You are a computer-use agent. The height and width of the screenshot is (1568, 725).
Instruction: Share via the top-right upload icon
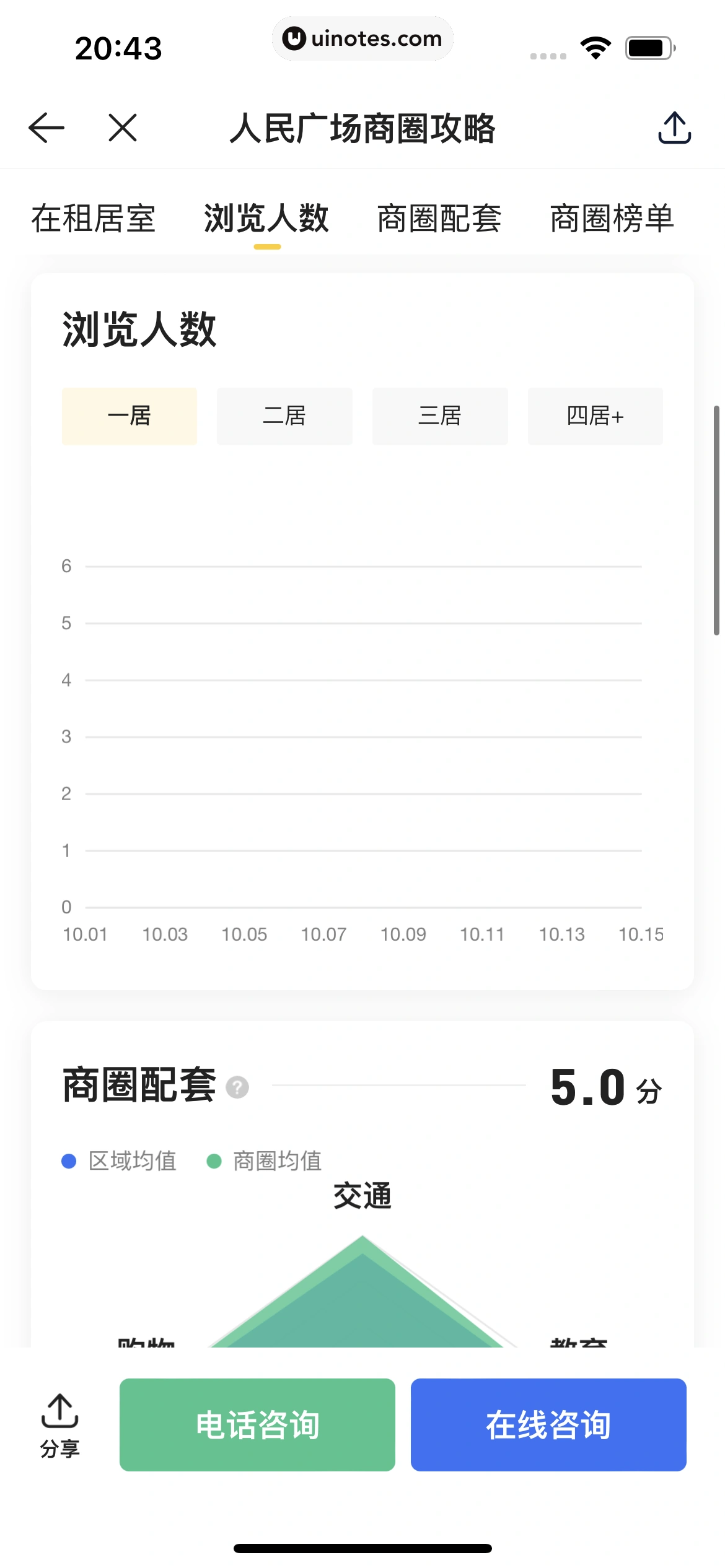point(674,128)
